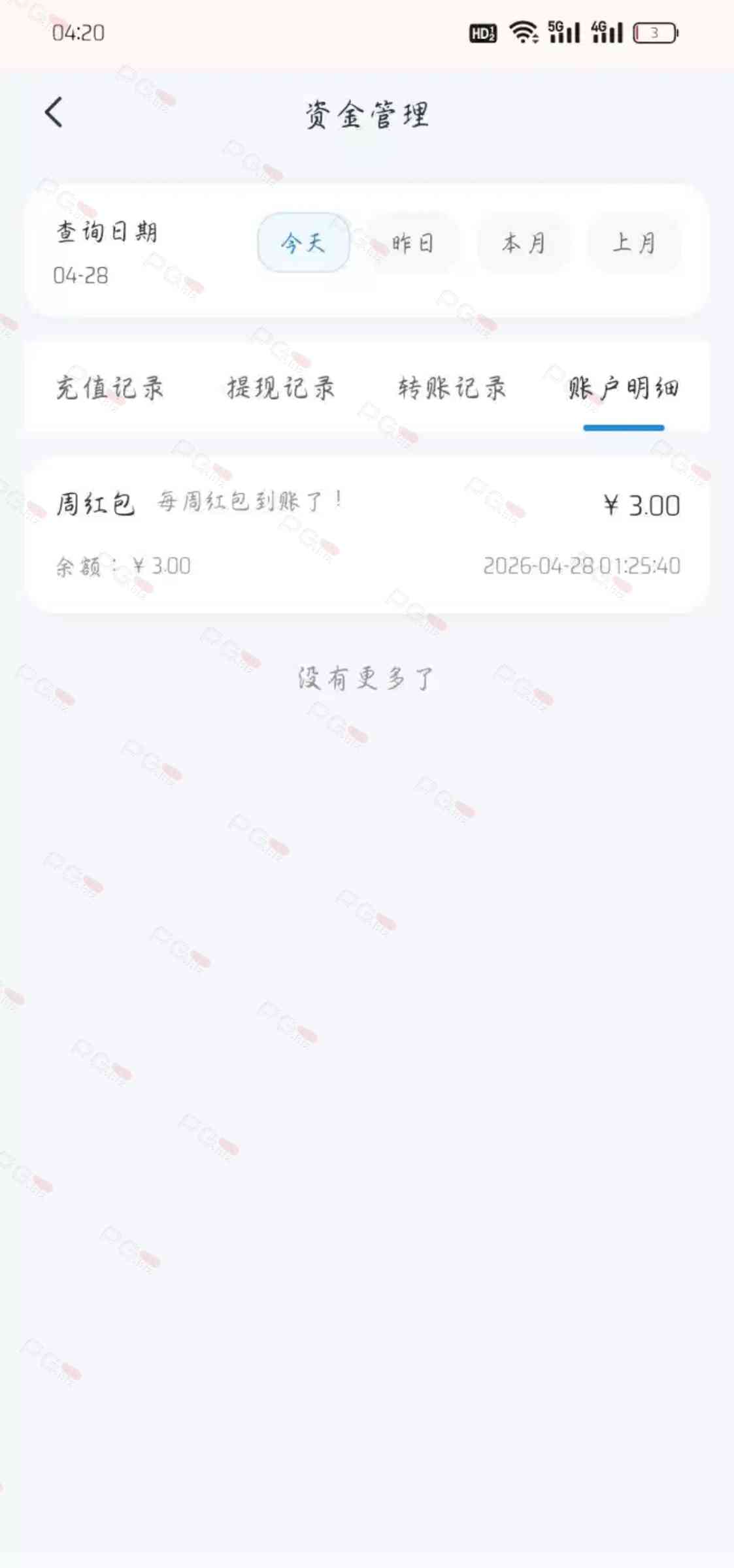Select the 今天 date filter

[x=303, y=243]
